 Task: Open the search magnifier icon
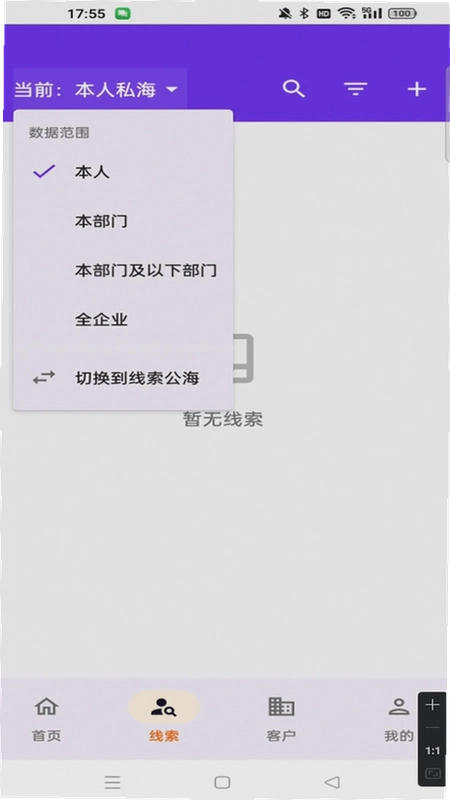(293, 89)
